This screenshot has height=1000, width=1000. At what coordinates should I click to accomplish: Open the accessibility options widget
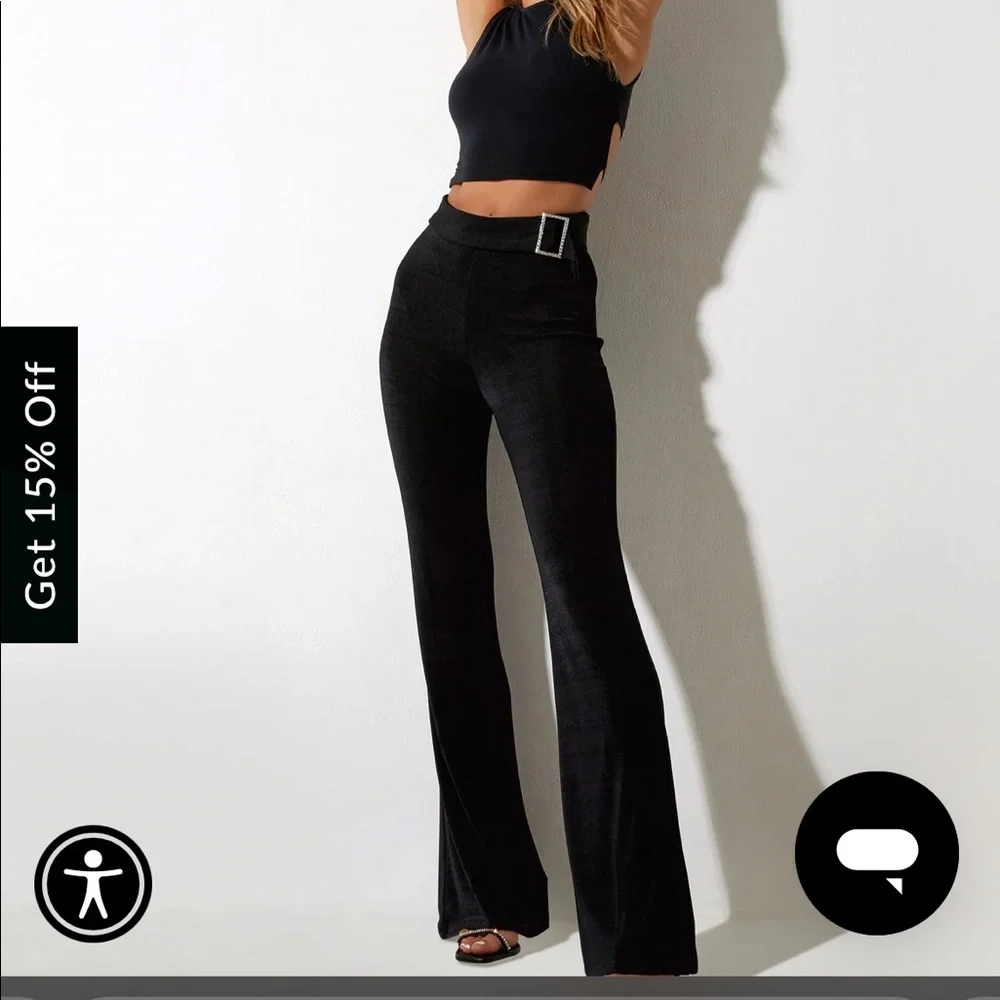[x=93, y=884]
